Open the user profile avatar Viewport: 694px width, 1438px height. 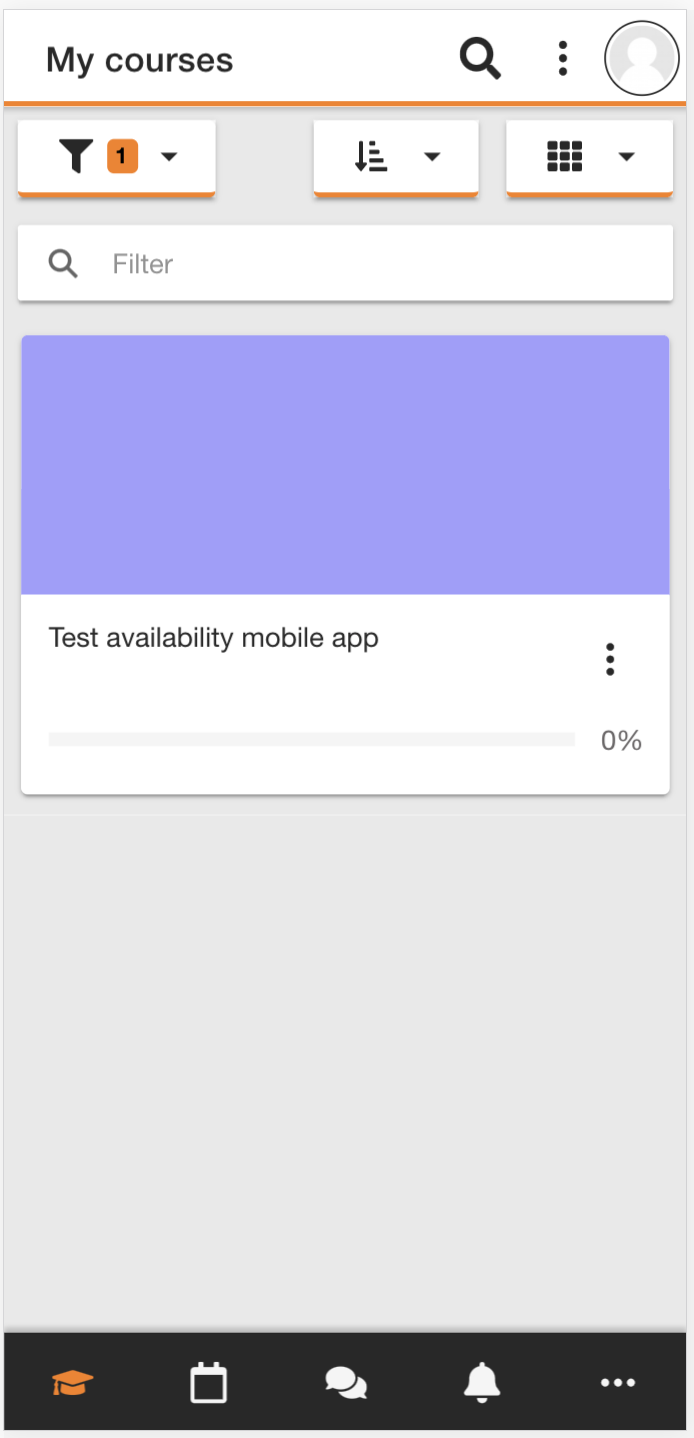click(x=642, y=59)
